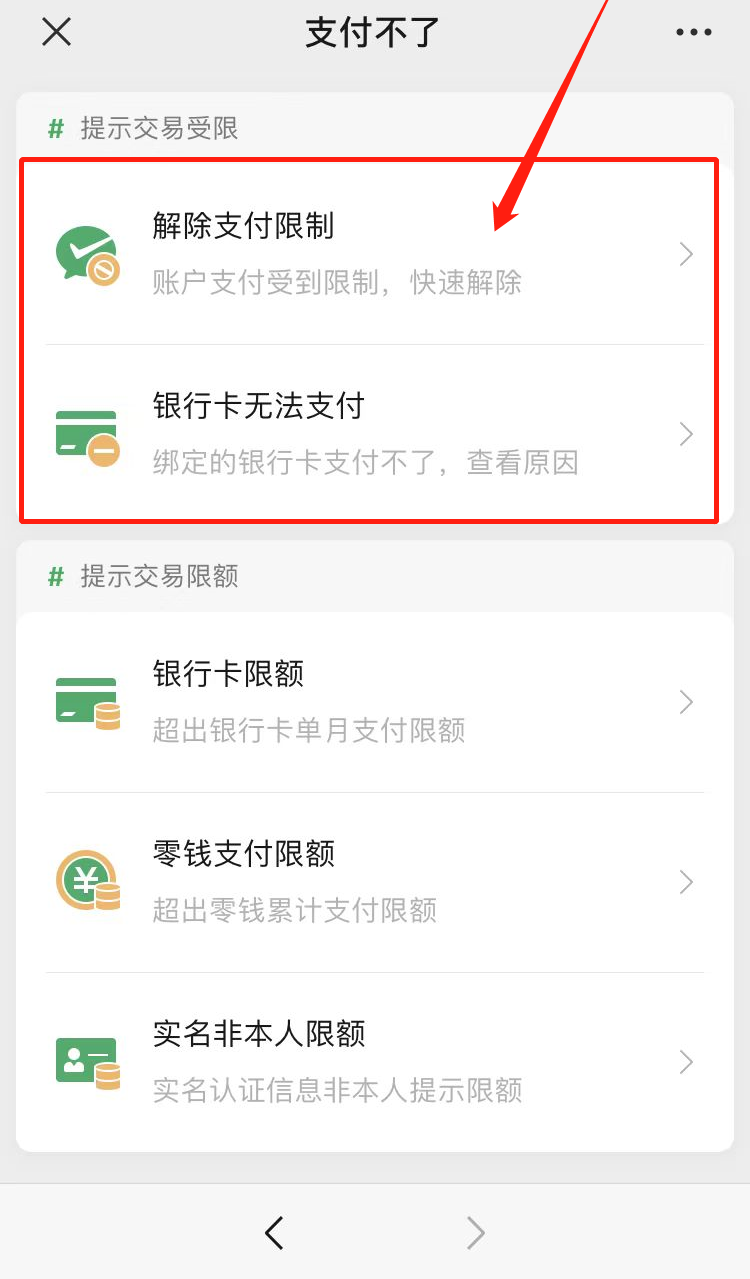Open 银行卡限额 help item
Image resolution: width=750 pixels, height=1279 pixels.
coord(375,702)
